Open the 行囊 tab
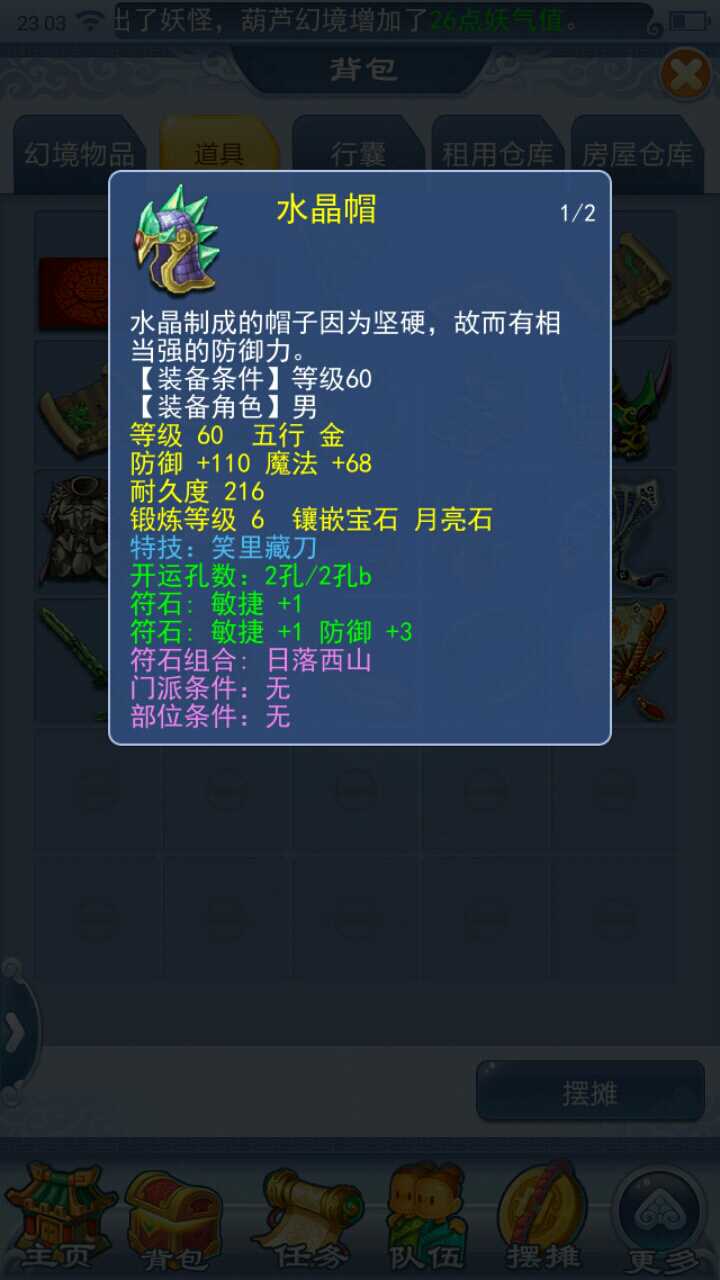Viewport: 720px width, 1280px height. point(358,154)
